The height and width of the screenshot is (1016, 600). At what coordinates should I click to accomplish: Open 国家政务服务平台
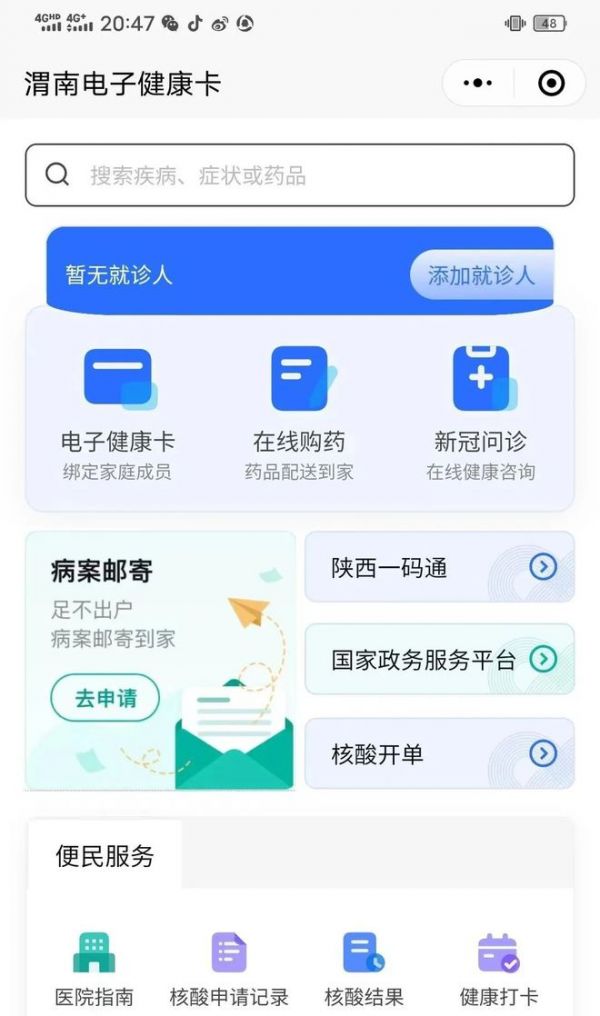pos(439,660)
